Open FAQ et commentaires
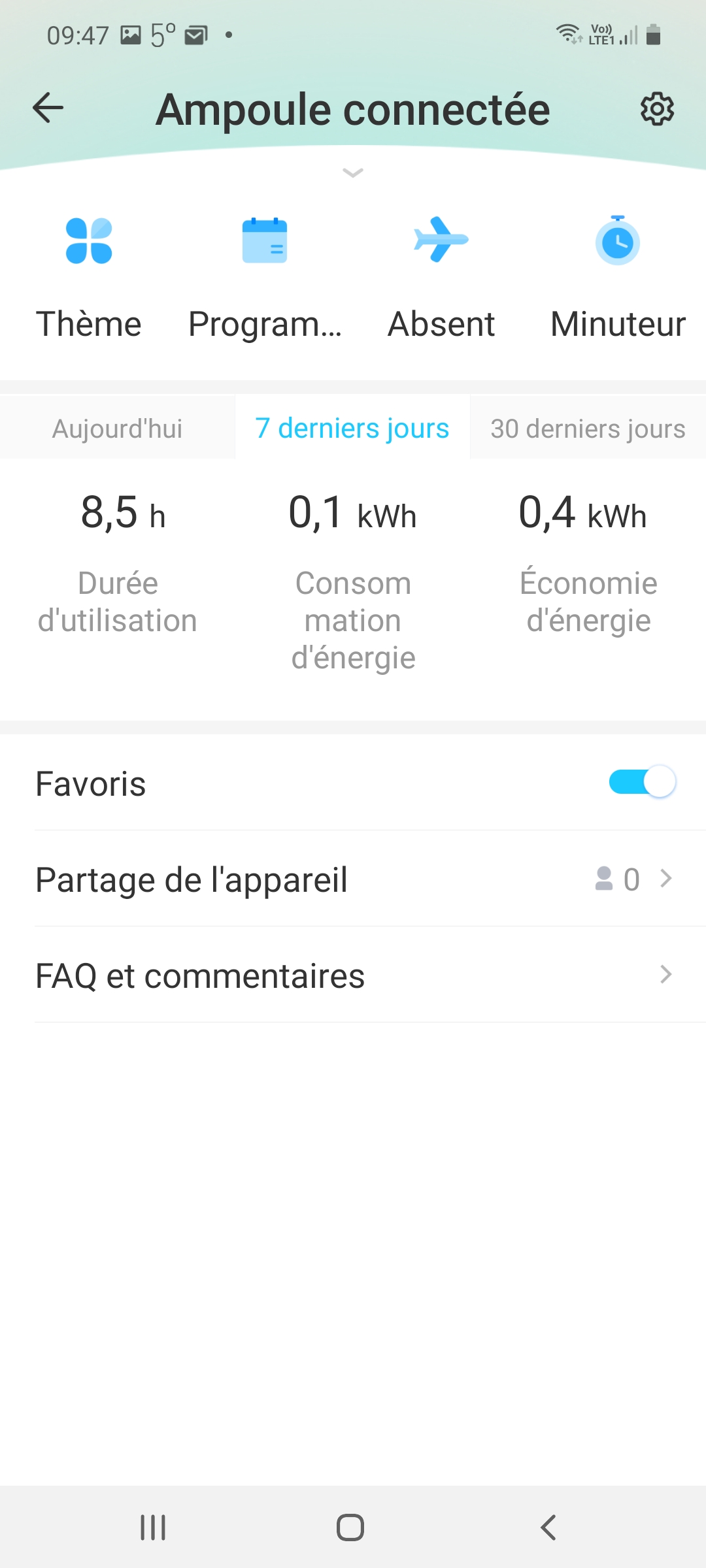The image size is (706, 1568). click(x=353, y=975)
